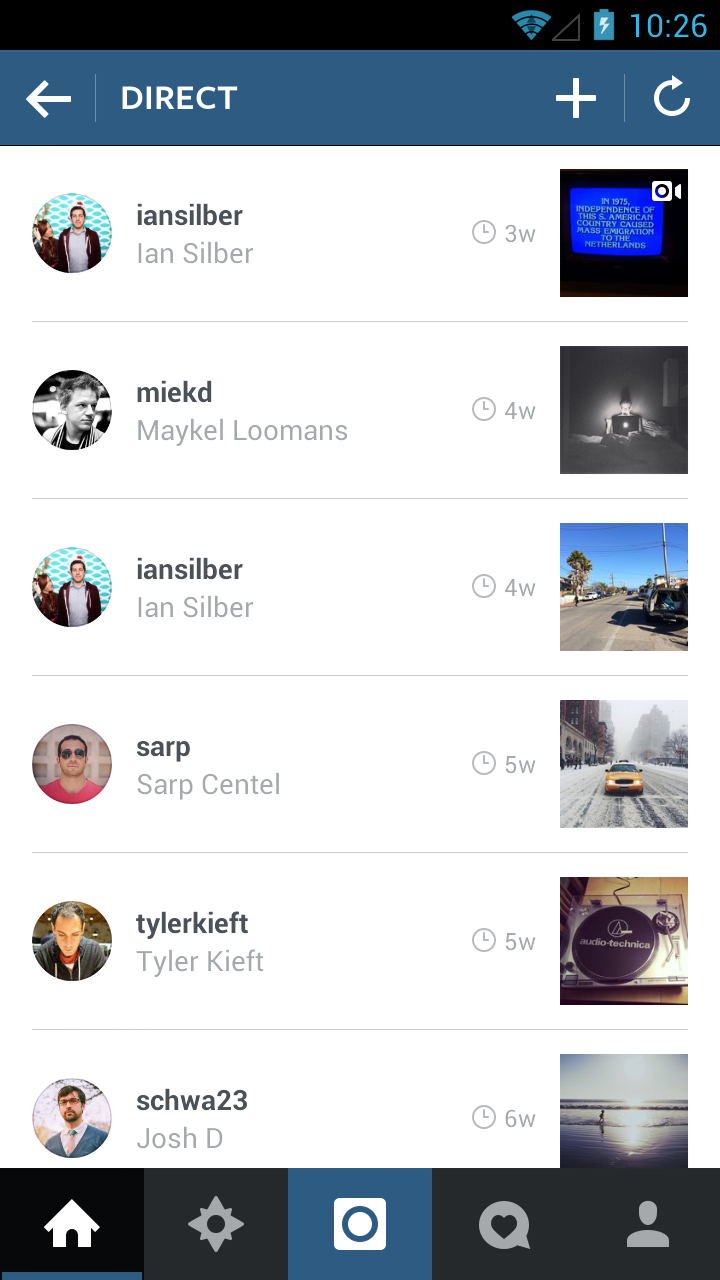Refresh the Direct inbox
720x1280 pixels.
(672, 98)
